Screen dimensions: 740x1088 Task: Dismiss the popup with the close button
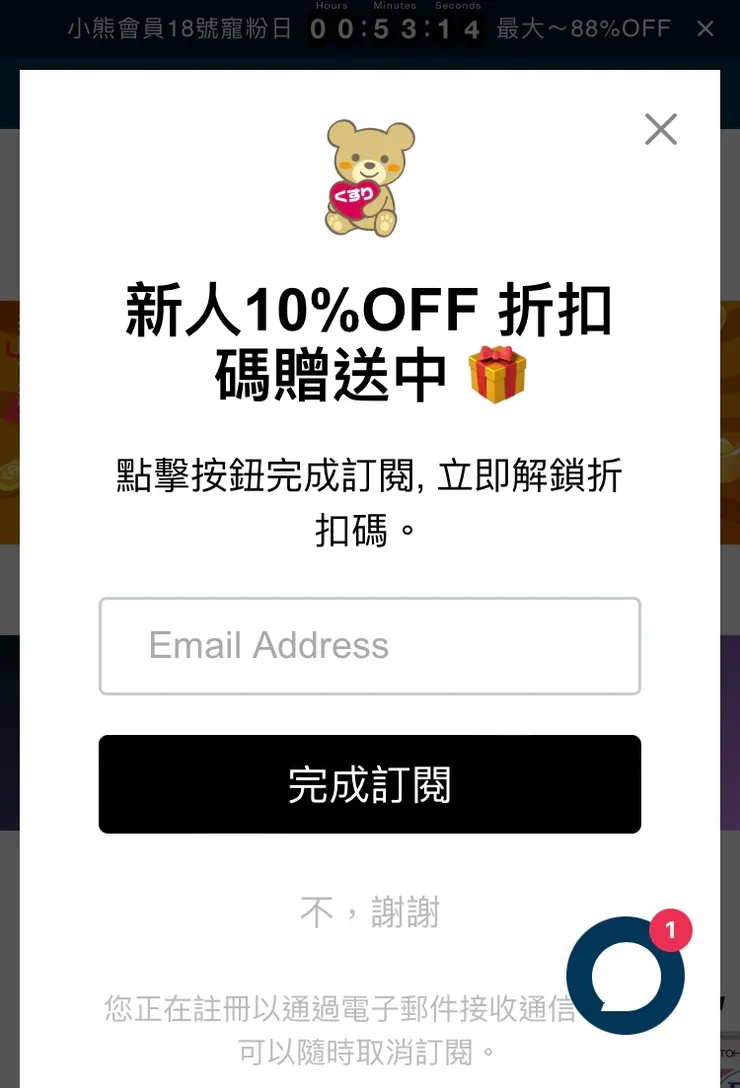tap(660, 130)
